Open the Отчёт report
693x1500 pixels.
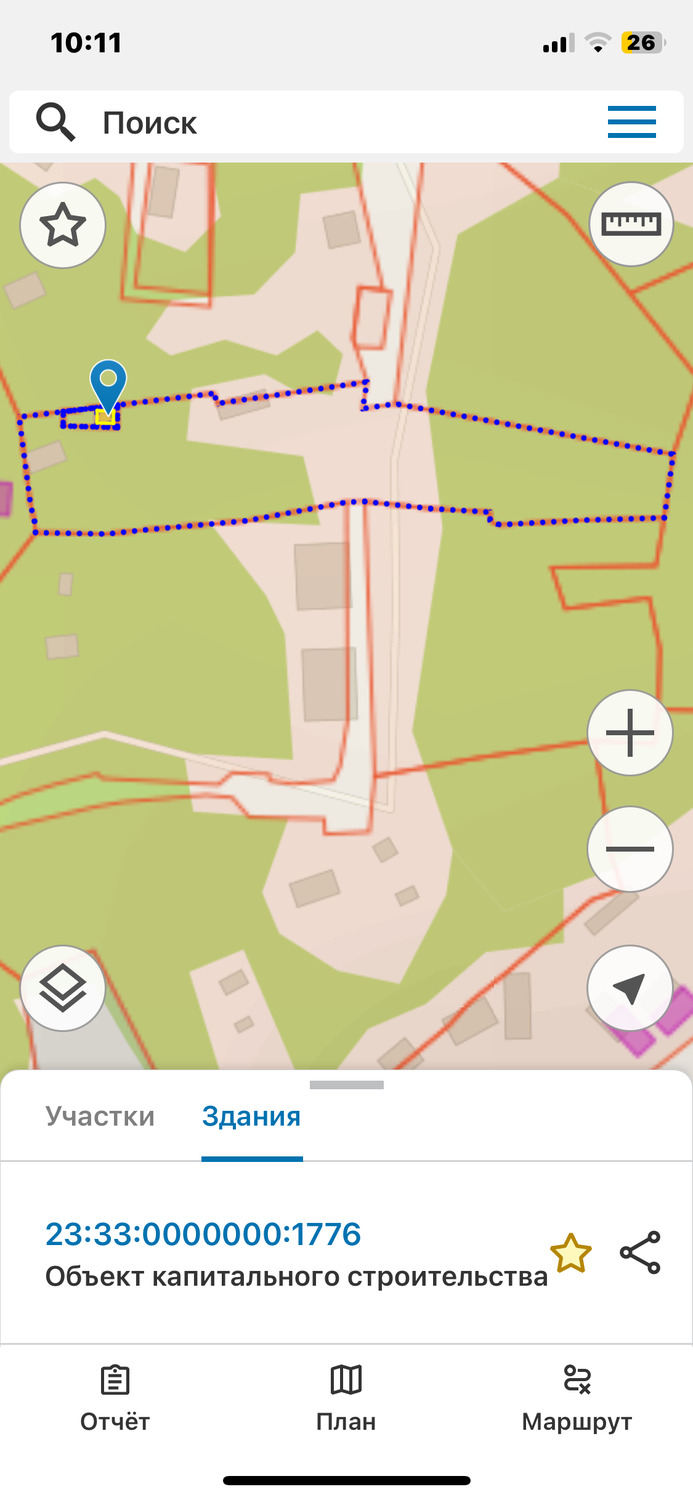[115, 1400]
